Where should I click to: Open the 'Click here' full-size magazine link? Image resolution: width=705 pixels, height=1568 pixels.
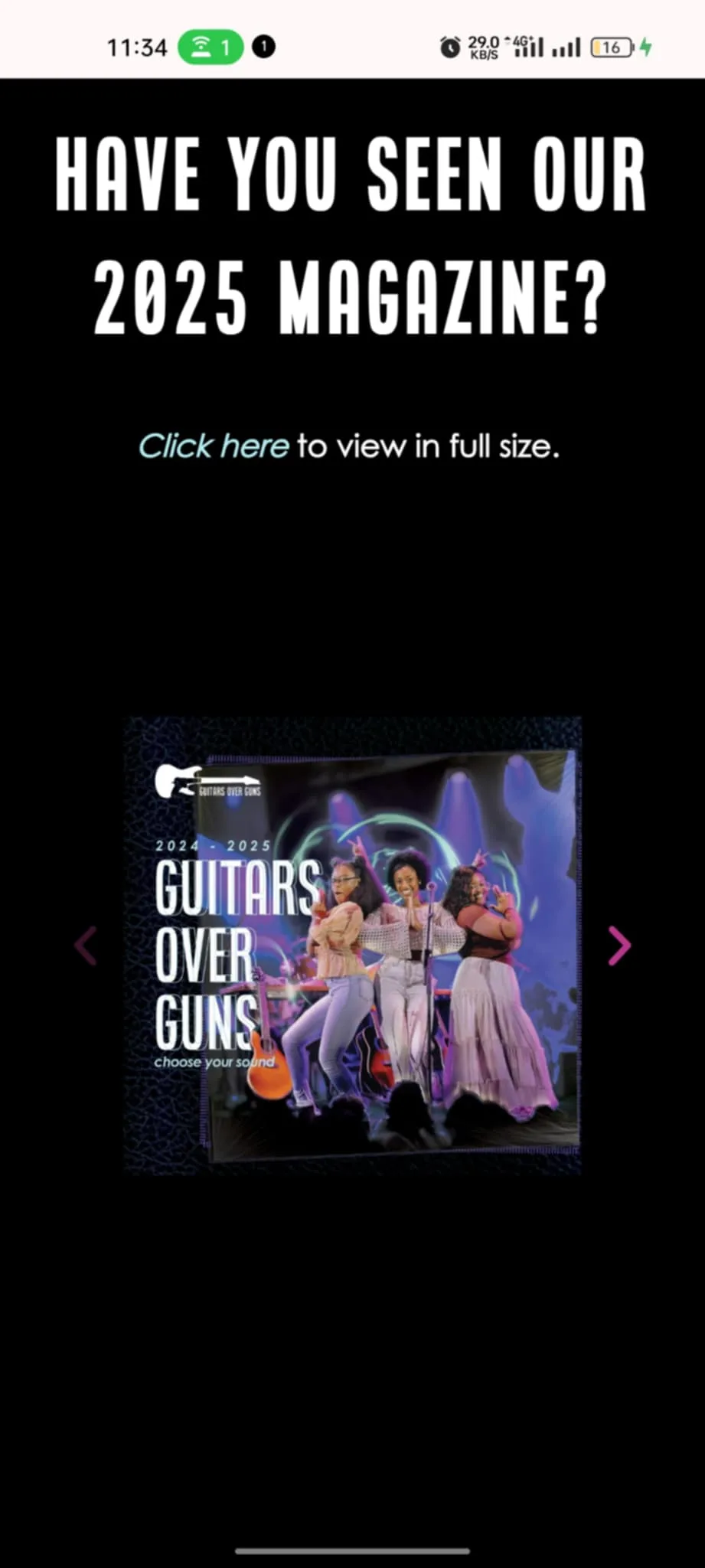coord(214,446)
